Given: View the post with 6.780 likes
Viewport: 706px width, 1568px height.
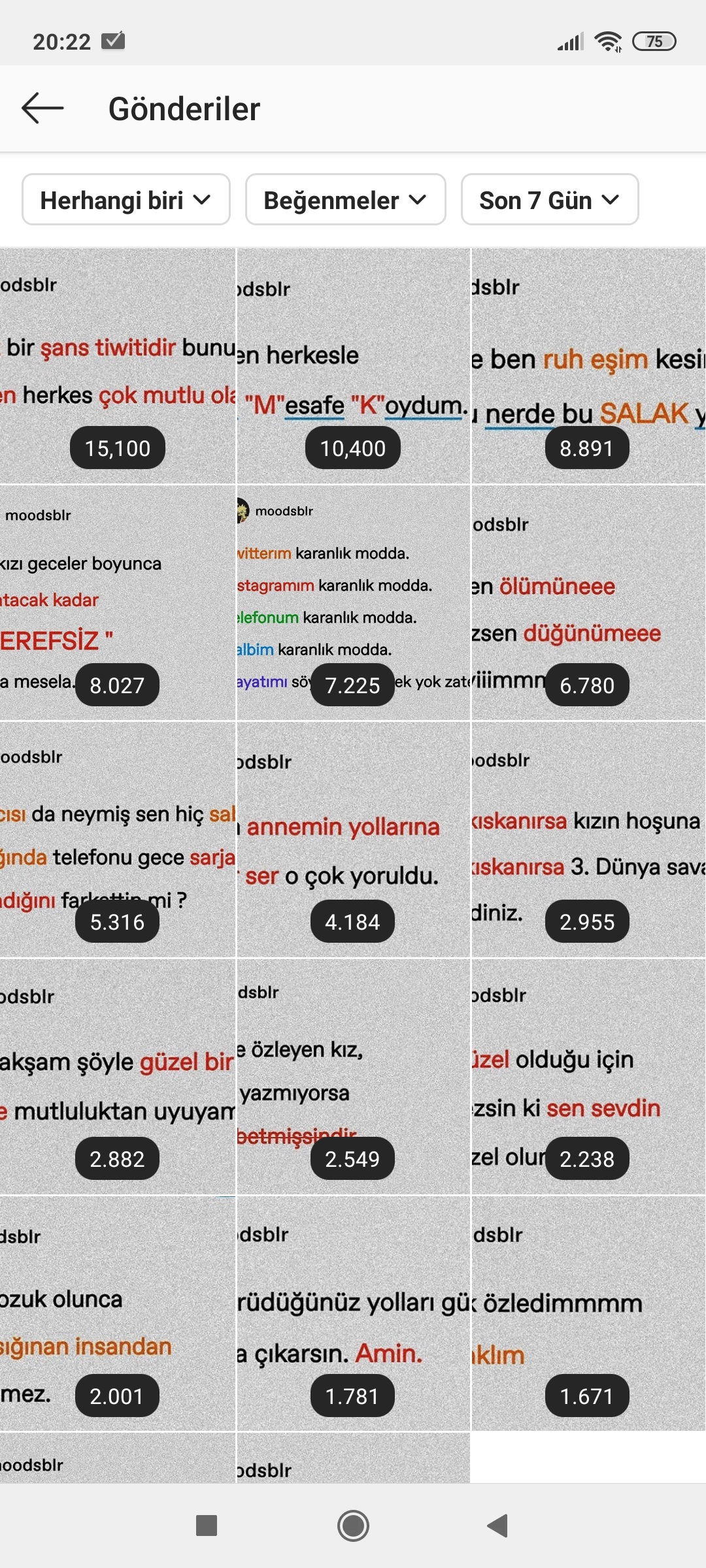Looking at the screenshot, I should tap(588, 603).
